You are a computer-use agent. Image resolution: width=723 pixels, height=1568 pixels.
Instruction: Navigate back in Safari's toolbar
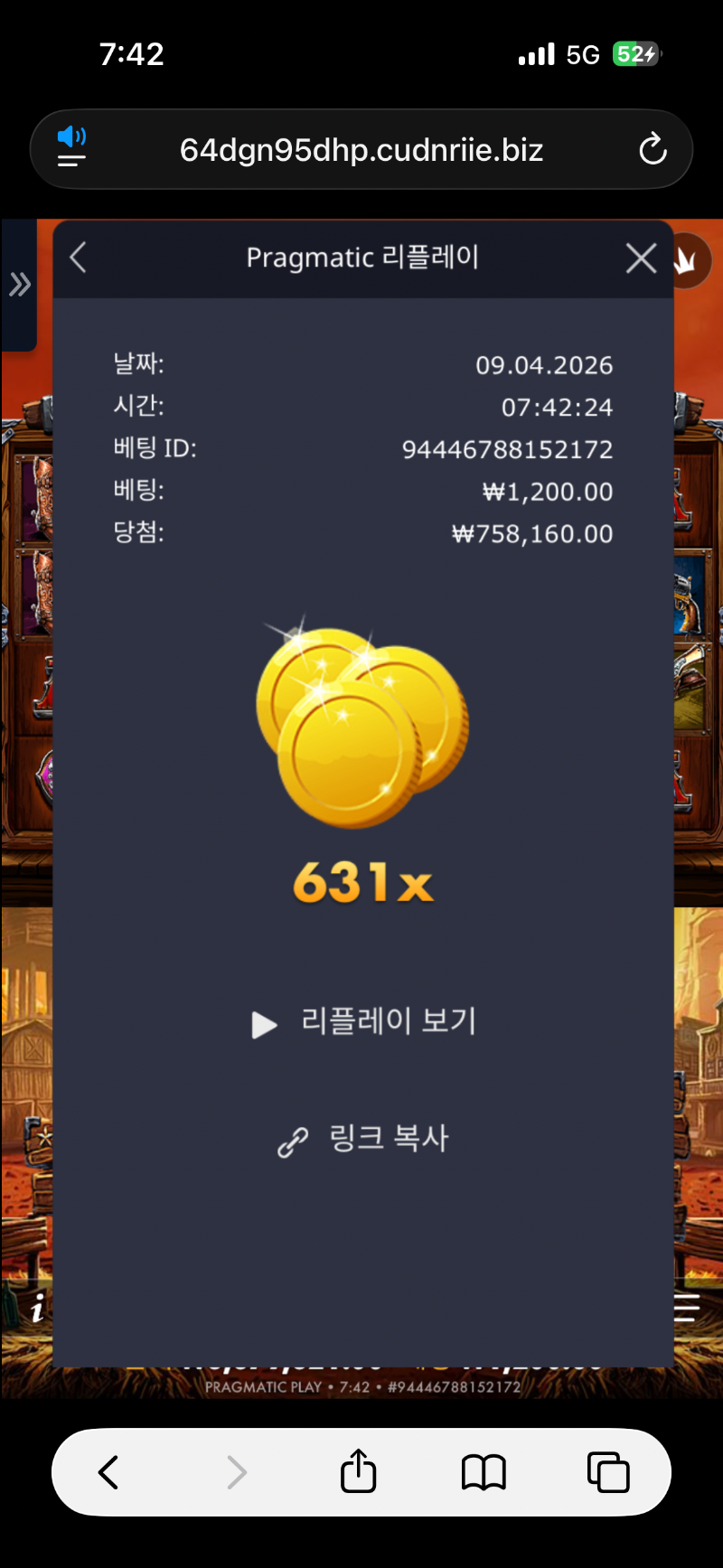108,1471
